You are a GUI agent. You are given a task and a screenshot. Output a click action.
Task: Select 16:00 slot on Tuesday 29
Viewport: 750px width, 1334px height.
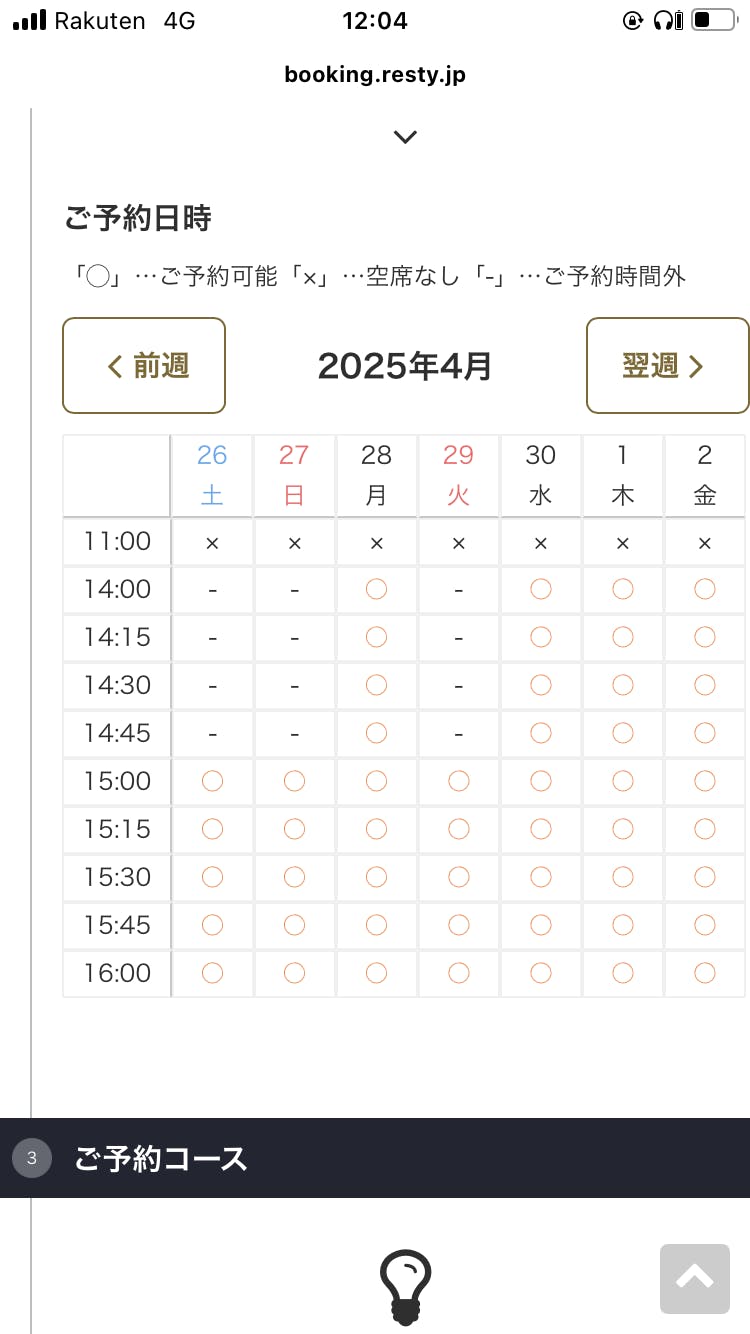pyautogui.click(x=458, y=973)
